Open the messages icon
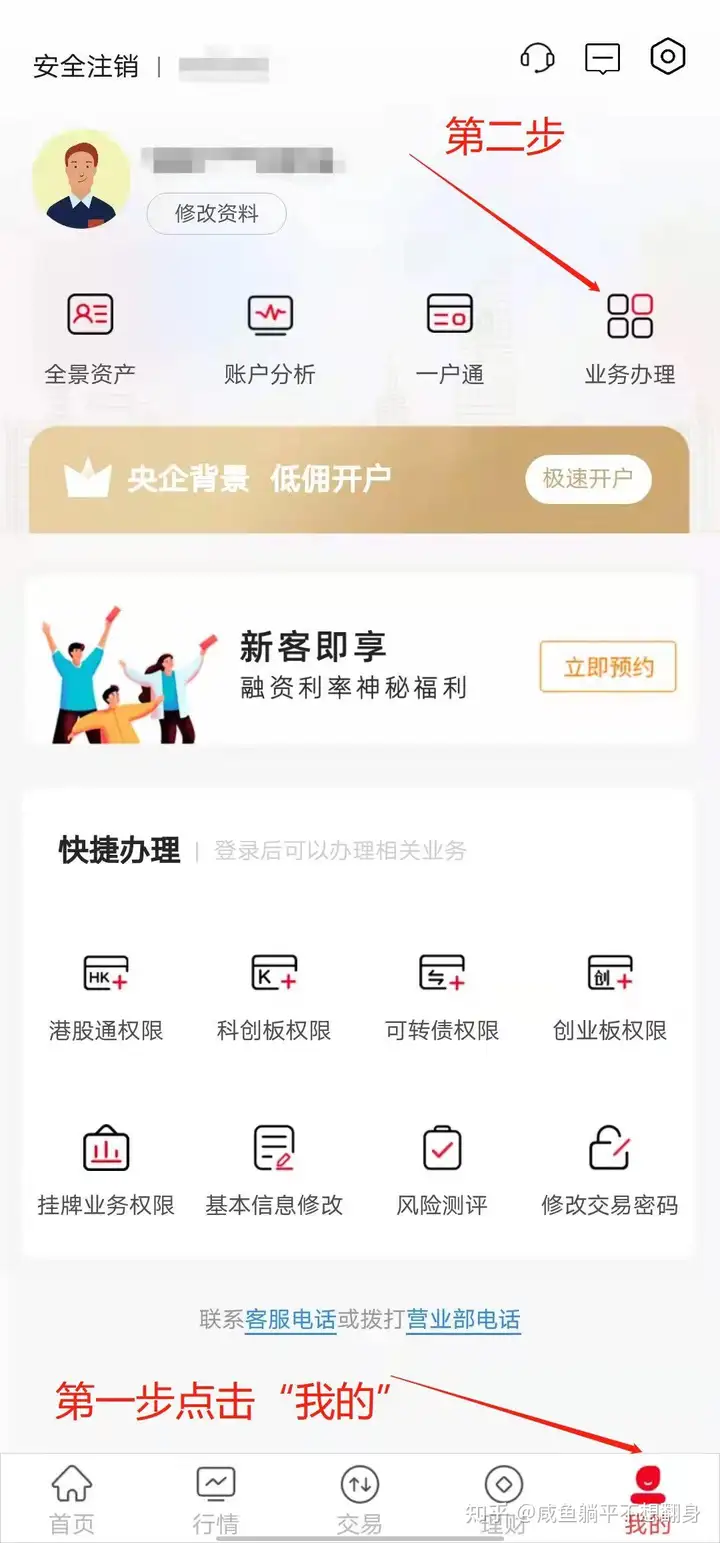Viewport: 720px width, 1543px height. pyautogui.click(x=602, y=59)
